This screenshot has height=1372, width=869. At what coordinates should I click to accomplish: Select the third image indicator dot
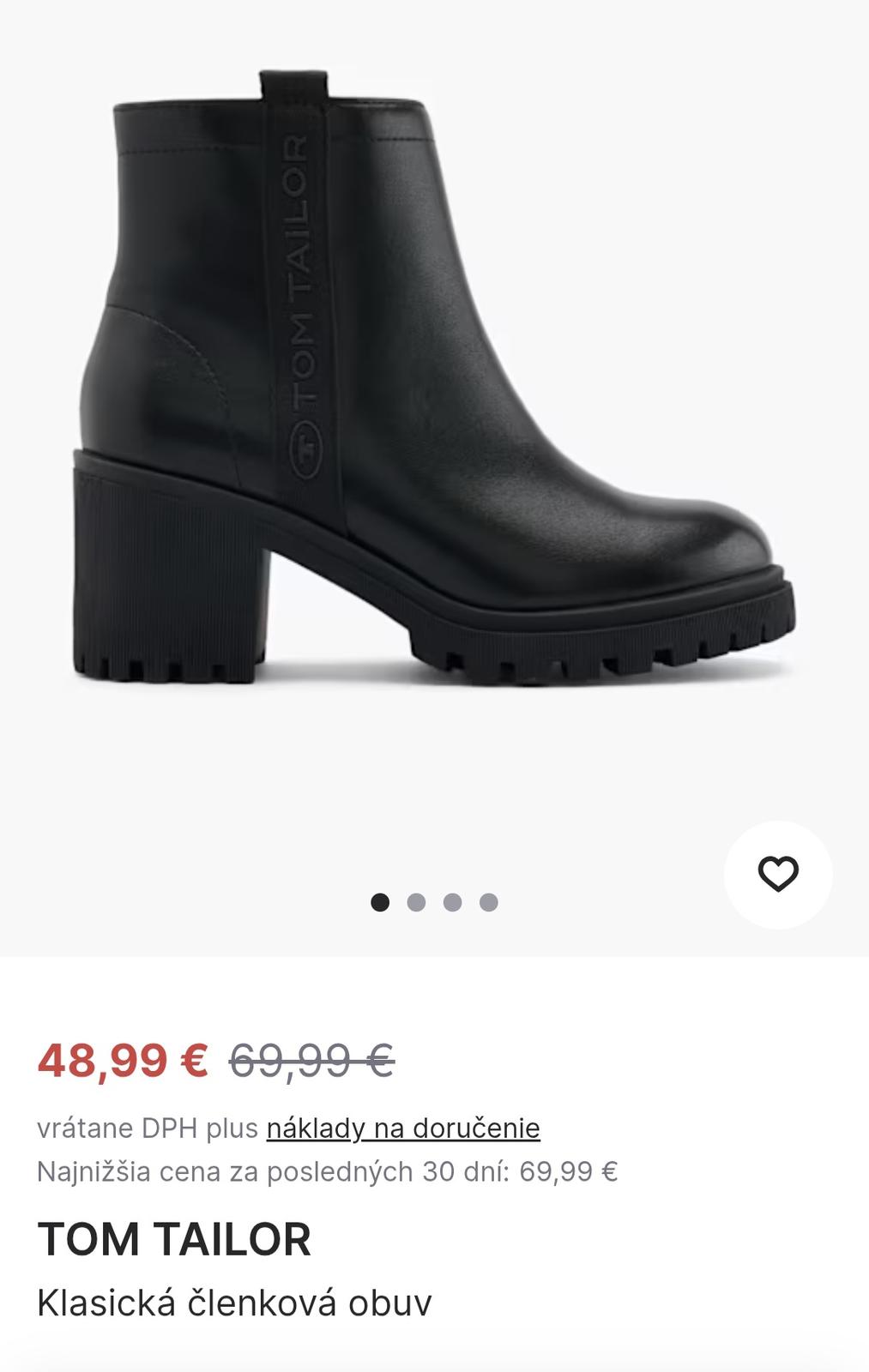[x=453, y=902]
